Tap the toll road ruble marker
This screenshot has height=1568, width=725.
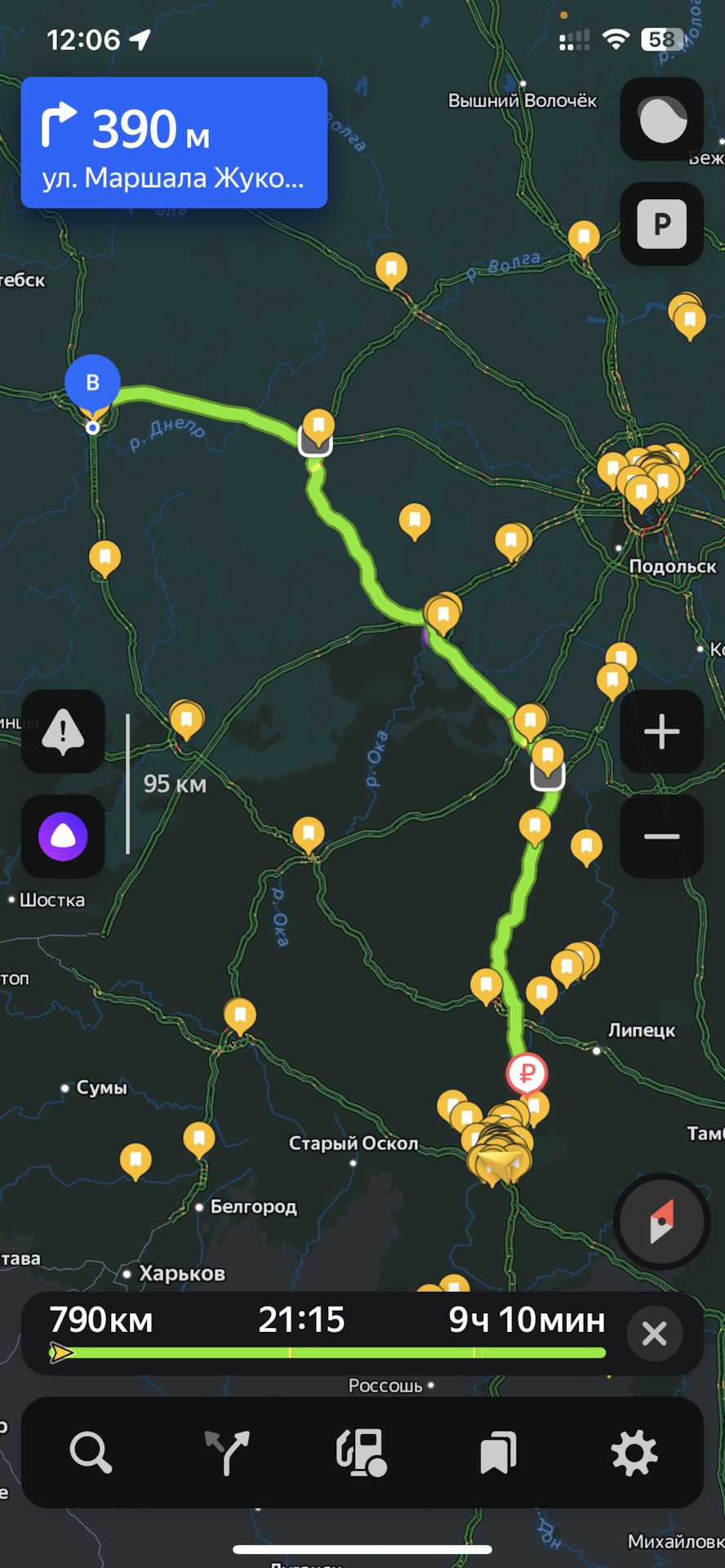(x=527, y=1072)
